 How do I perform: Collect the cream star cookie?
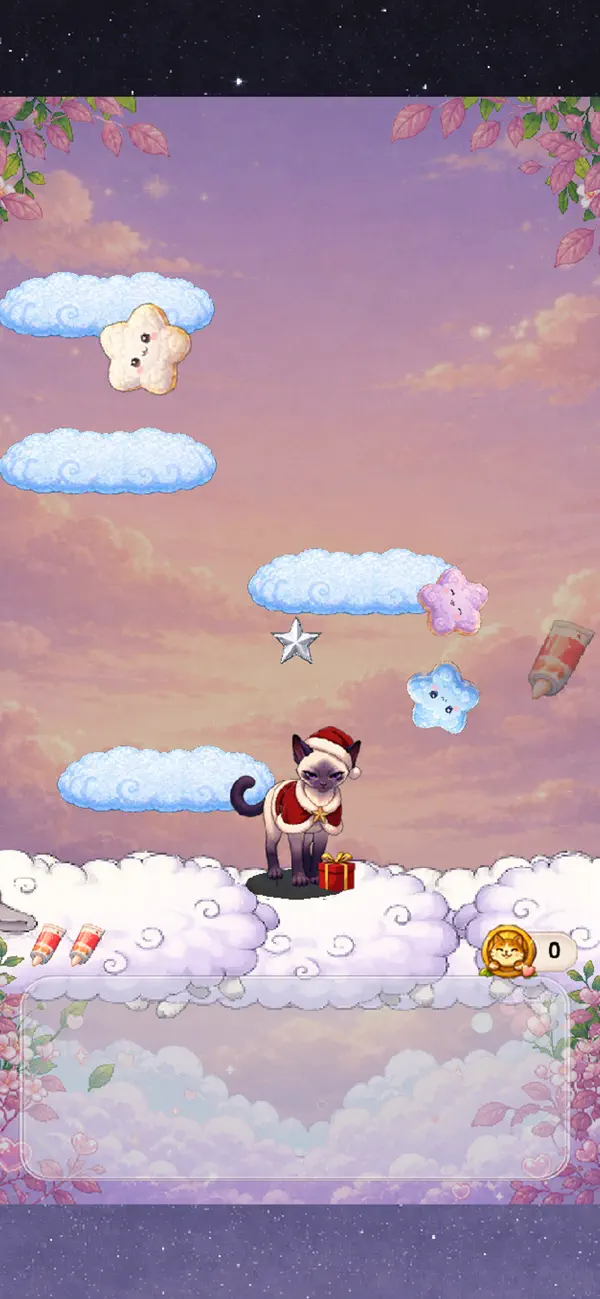[146, 348]
